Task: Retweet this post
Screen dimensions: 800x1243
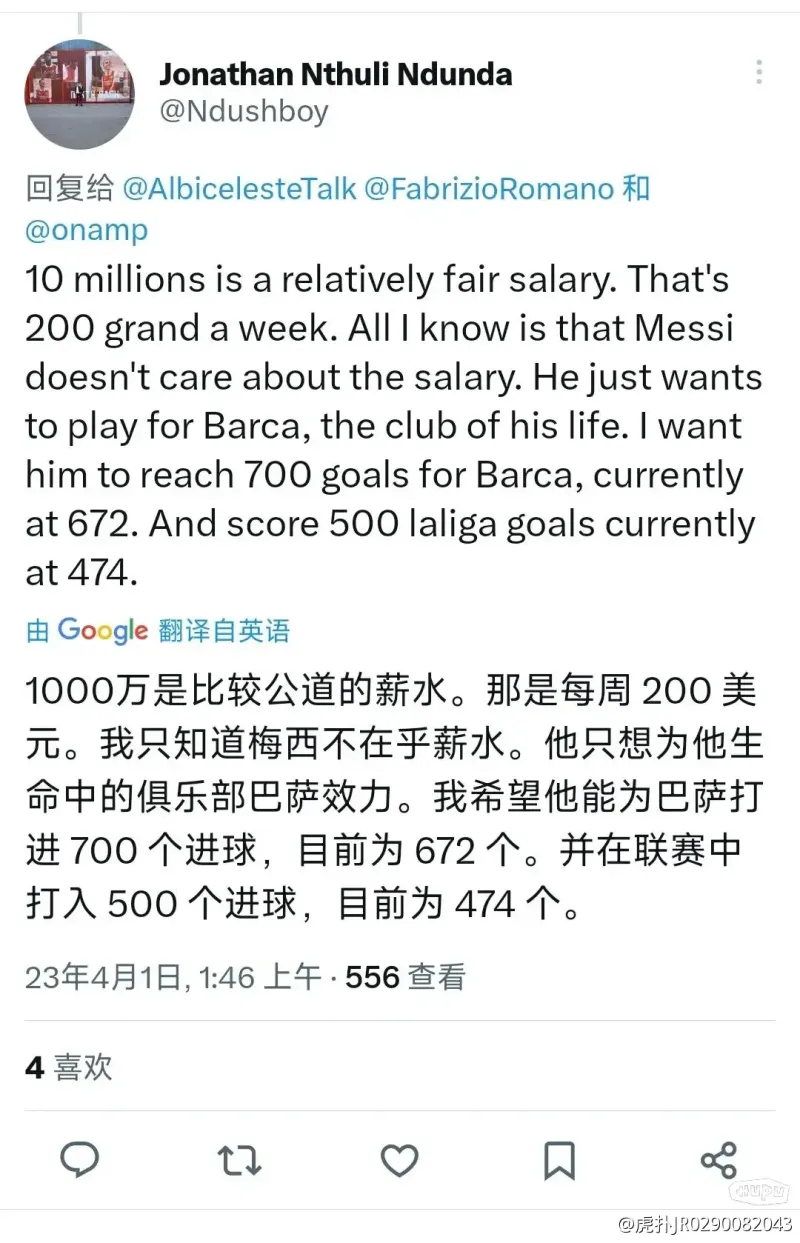Action: pos(239,1160)
